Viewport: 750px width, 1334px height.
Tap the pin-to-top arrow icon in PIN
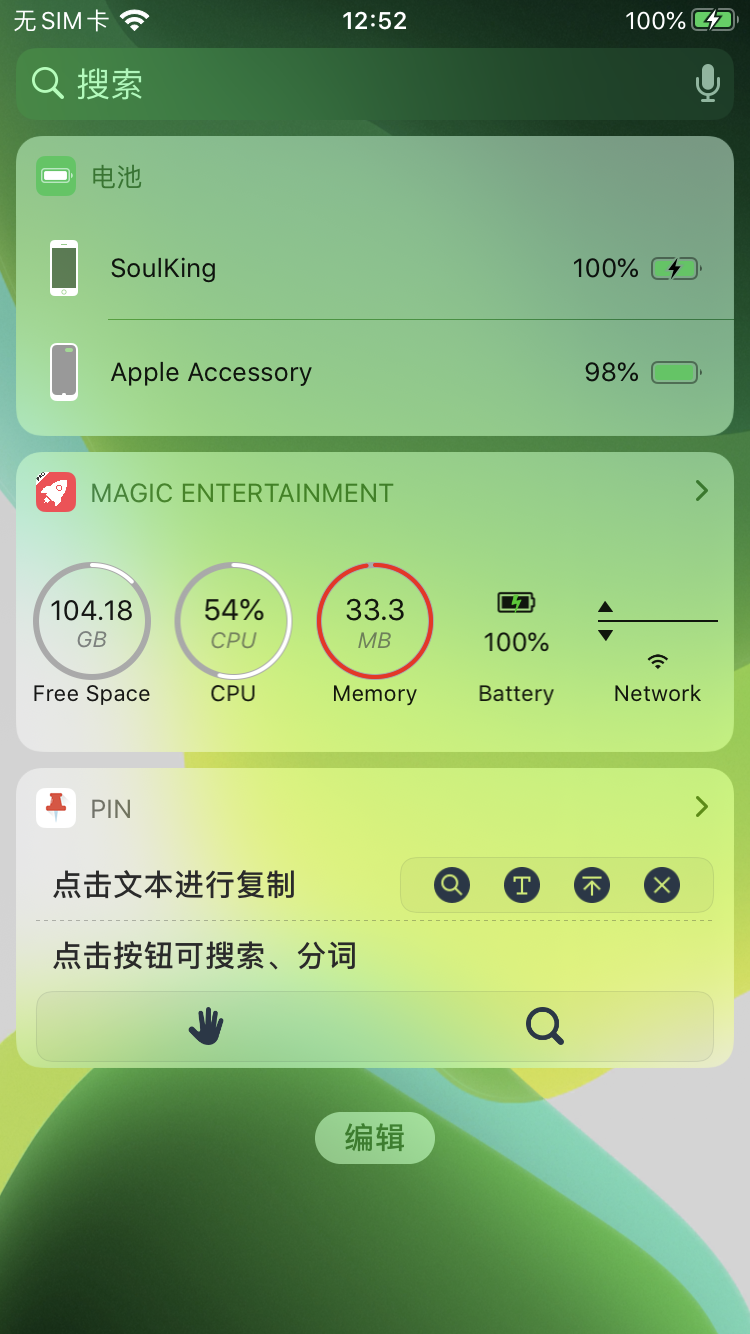pyautogui.click(x=592, y=885)
